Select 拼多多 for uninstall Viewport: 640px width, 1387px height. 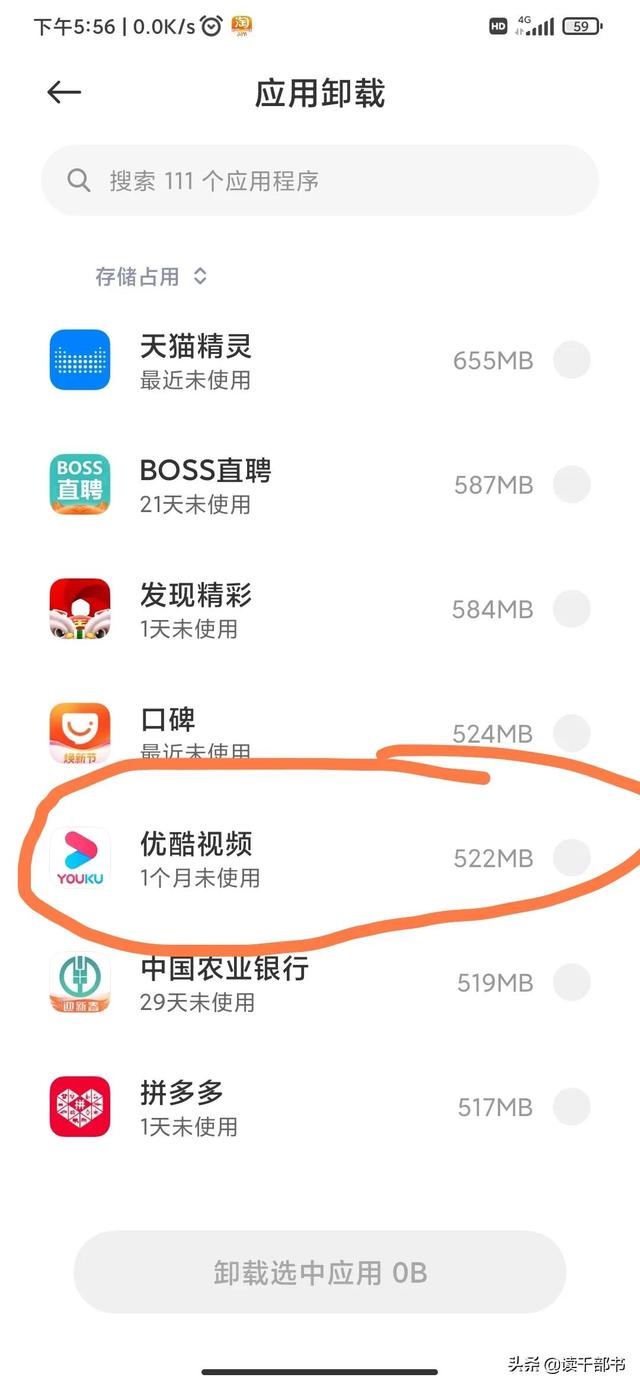pos(572,1107)
